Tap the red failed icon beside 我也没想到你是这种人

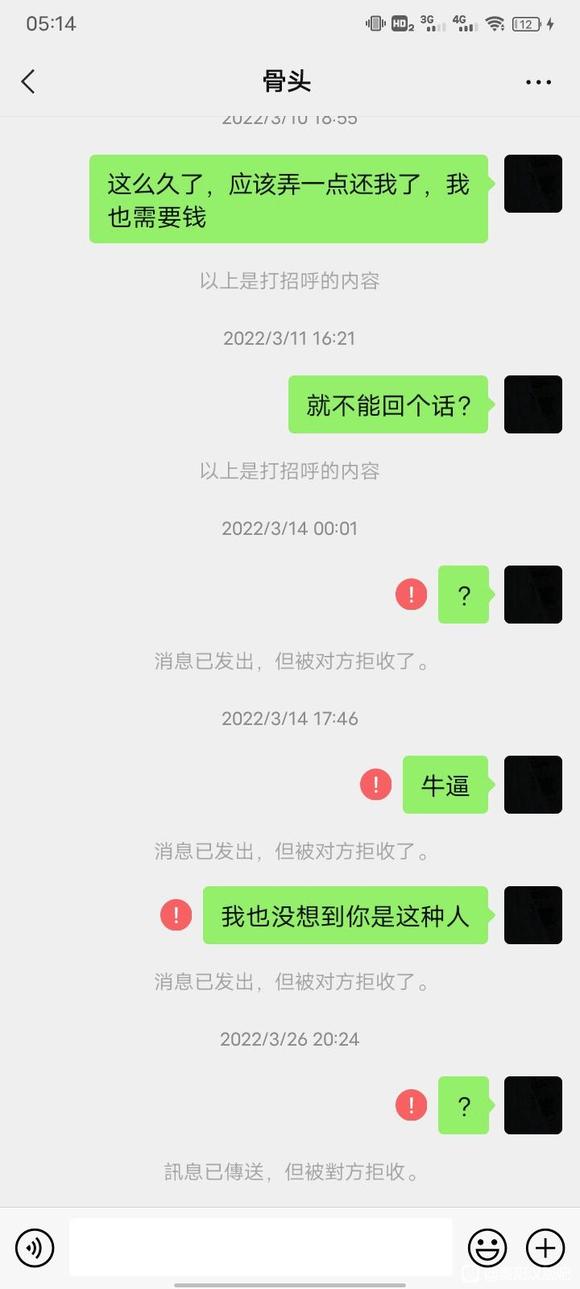176,914
